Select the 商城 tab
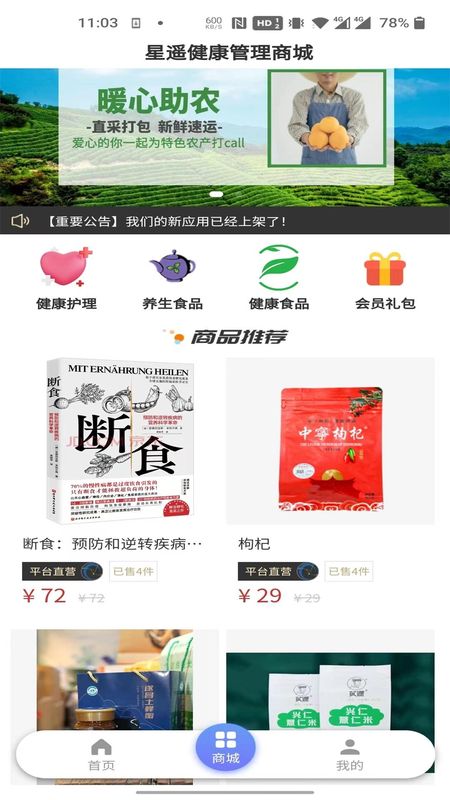Viewport: 450px width, 800px height. tap(226, 747)
